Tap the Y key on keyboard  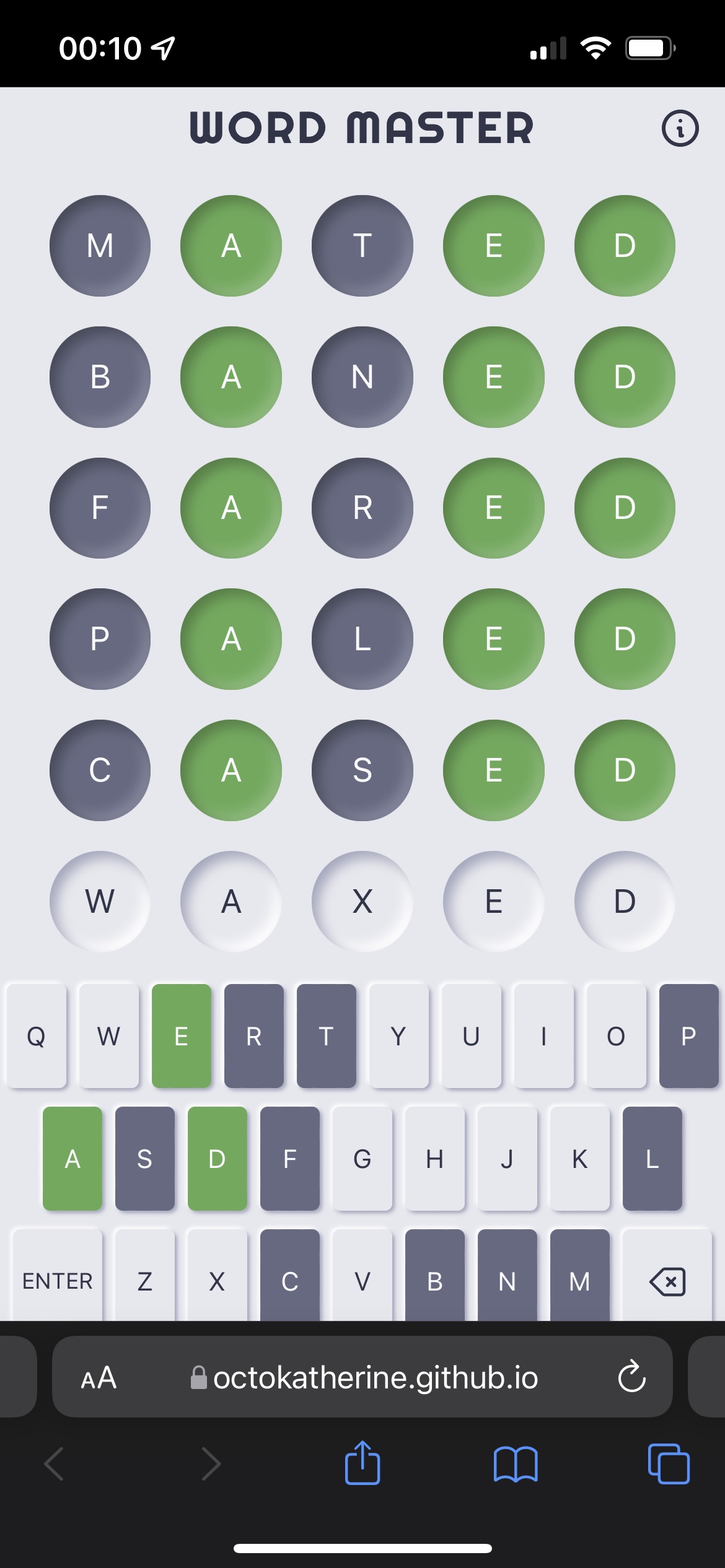398,1036
